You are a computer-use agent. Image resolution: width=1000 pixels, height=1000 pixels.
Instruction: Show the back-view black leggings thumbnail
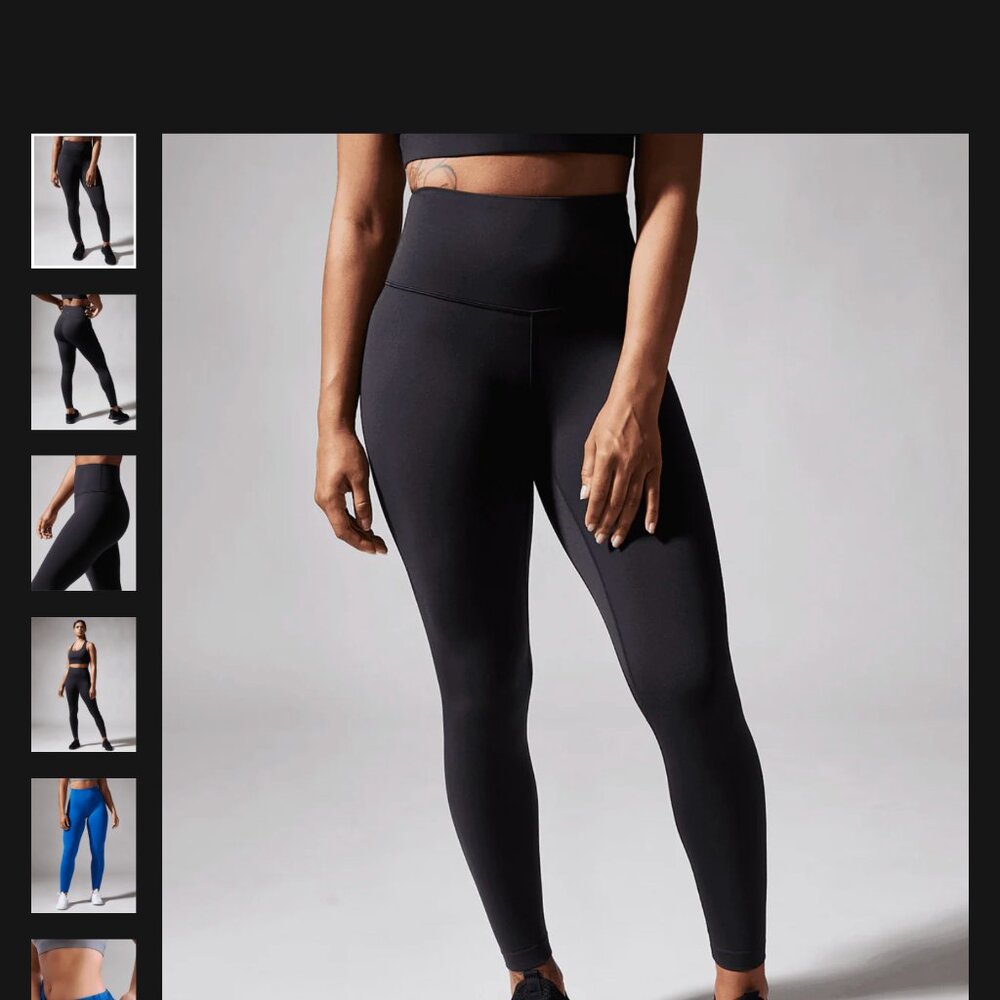click(83, 362)
